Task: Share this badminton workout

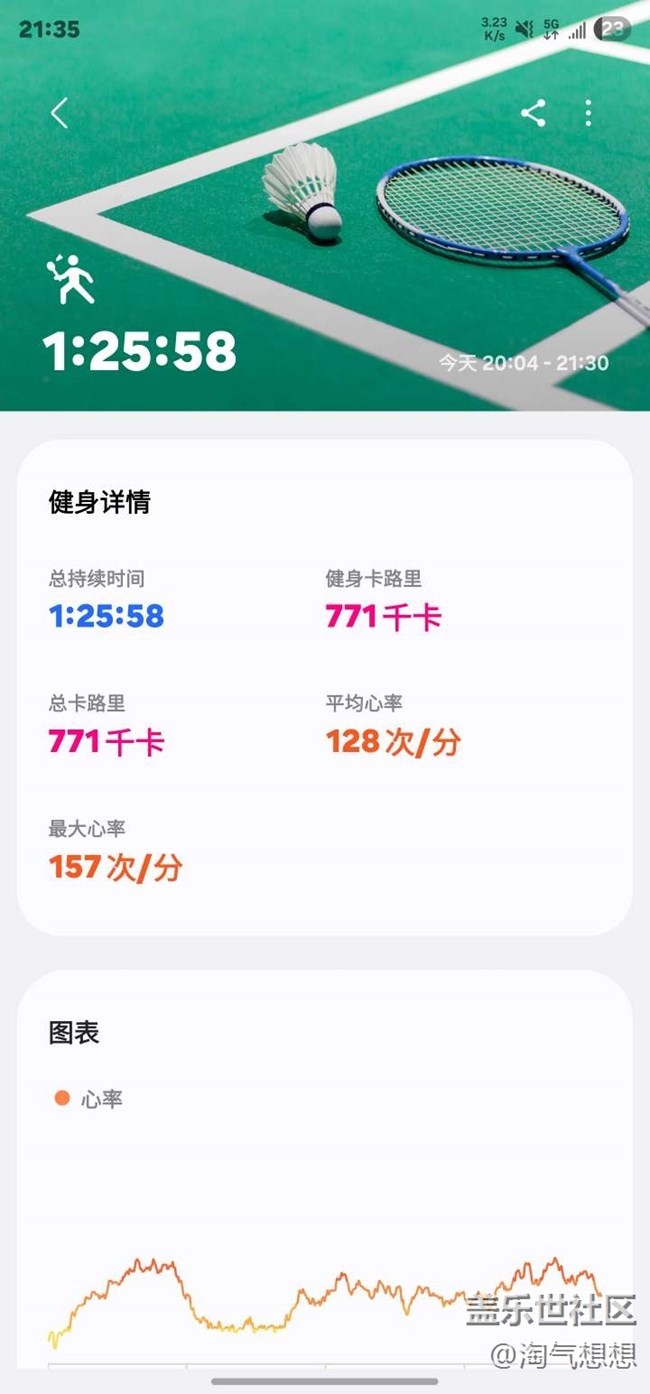Action: click(x=533, y=113)
